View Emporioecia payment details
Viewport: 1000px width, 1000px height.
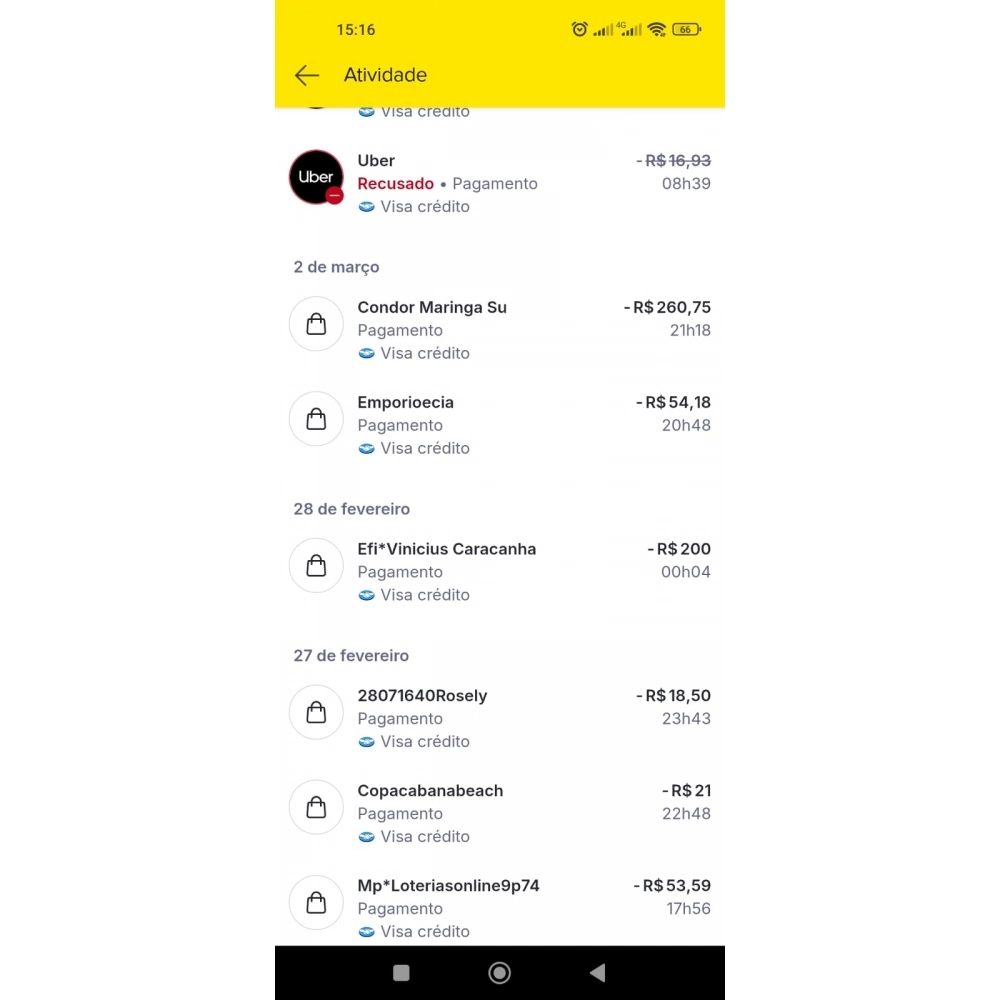tap(500, 425)
